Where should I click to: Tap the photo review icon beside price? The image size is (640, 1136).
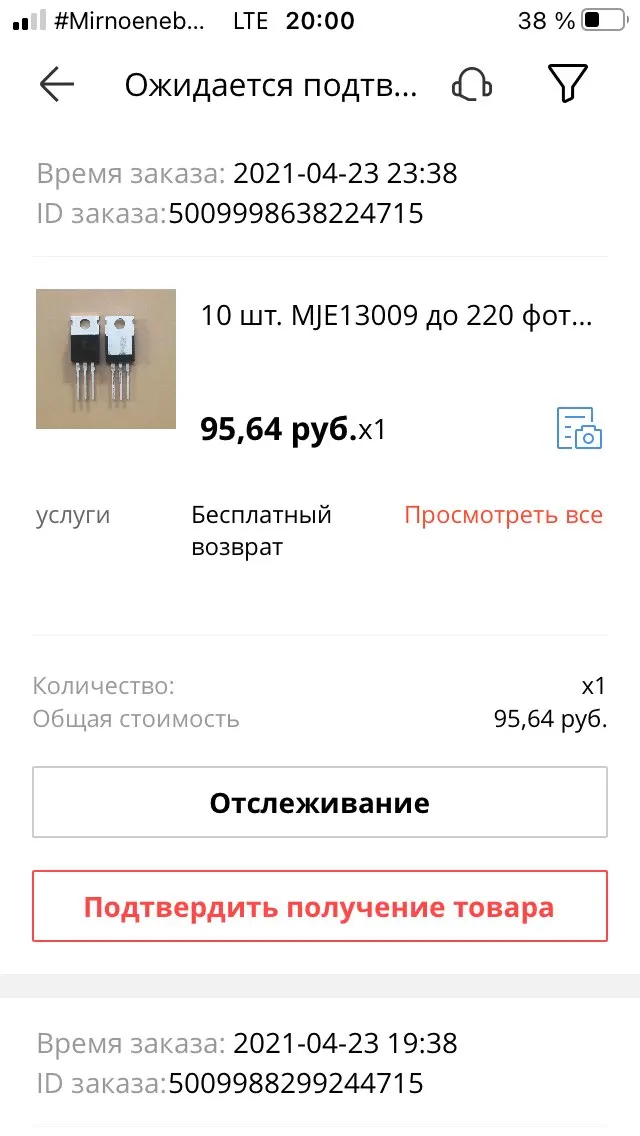click(579, 428)
